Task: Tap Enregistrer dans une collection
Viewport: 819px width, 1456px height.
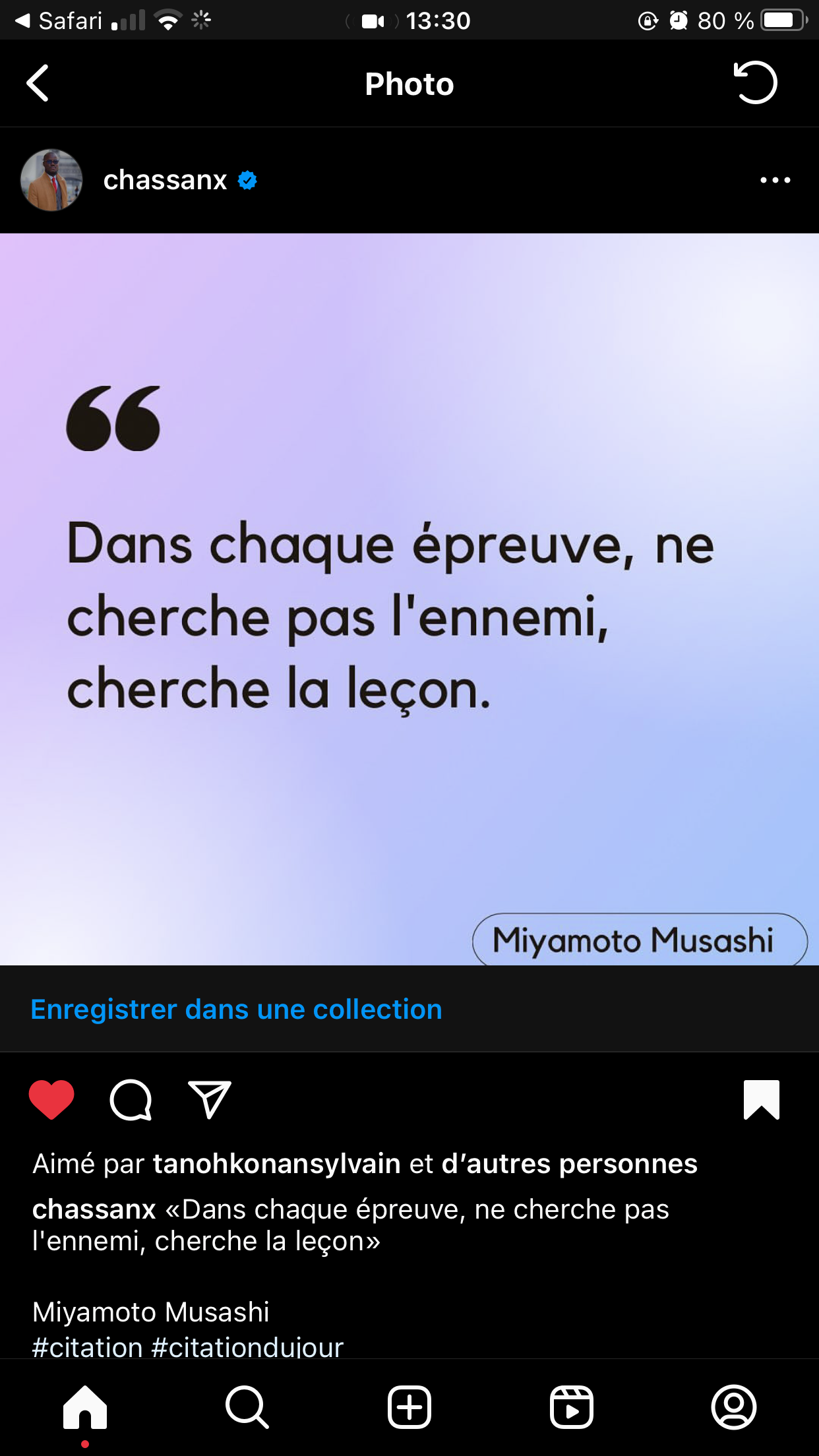Action: click(x=236, y=1010)
